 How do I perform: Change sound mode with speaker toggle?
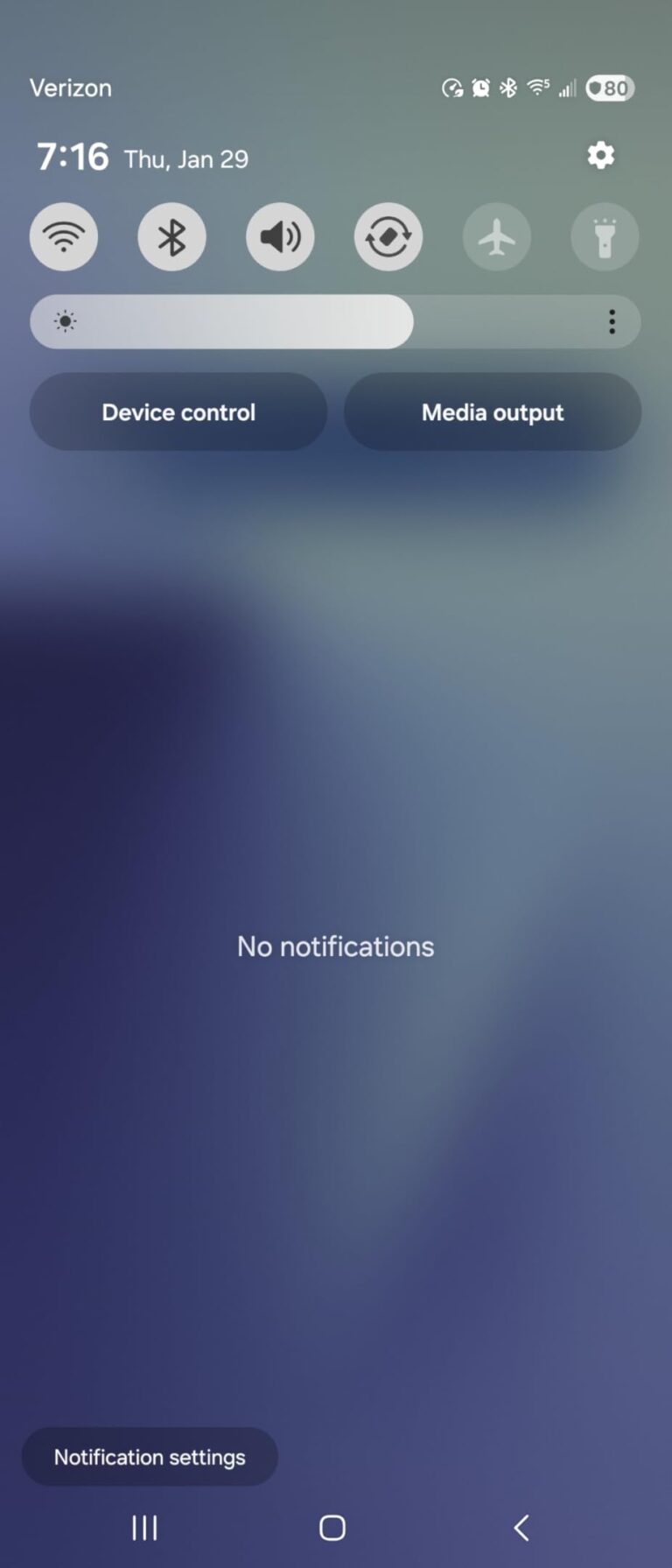click(280, 237)
